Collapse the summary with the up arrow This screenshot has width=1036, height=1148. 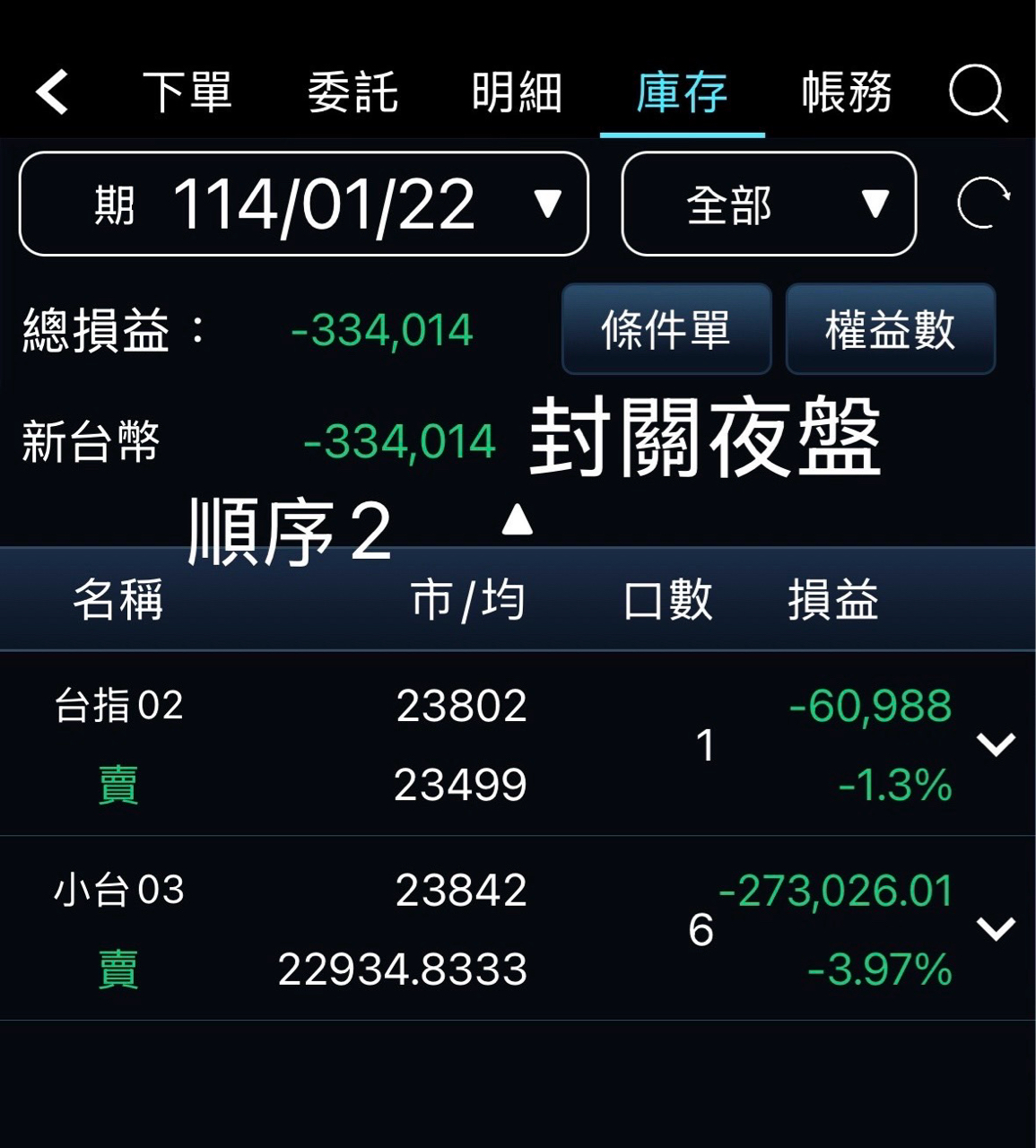pos(518,518)
